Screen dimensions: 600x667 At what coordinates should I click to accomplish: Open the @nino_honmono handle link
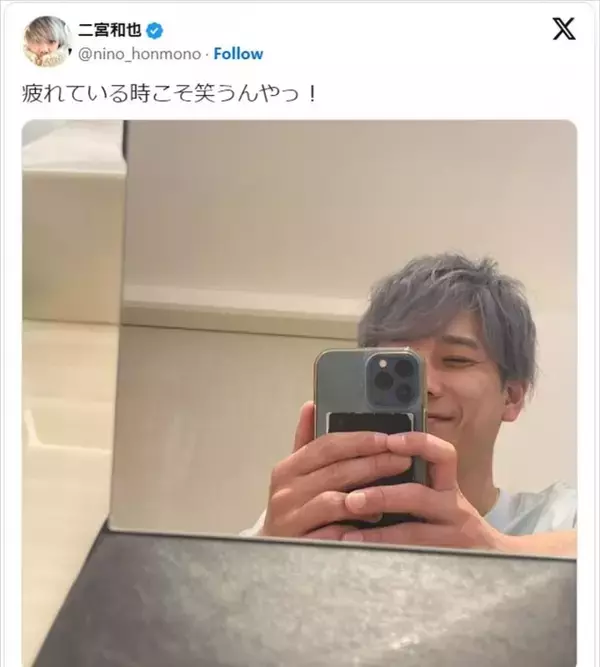pyautogui.click(x=139, y=53)
